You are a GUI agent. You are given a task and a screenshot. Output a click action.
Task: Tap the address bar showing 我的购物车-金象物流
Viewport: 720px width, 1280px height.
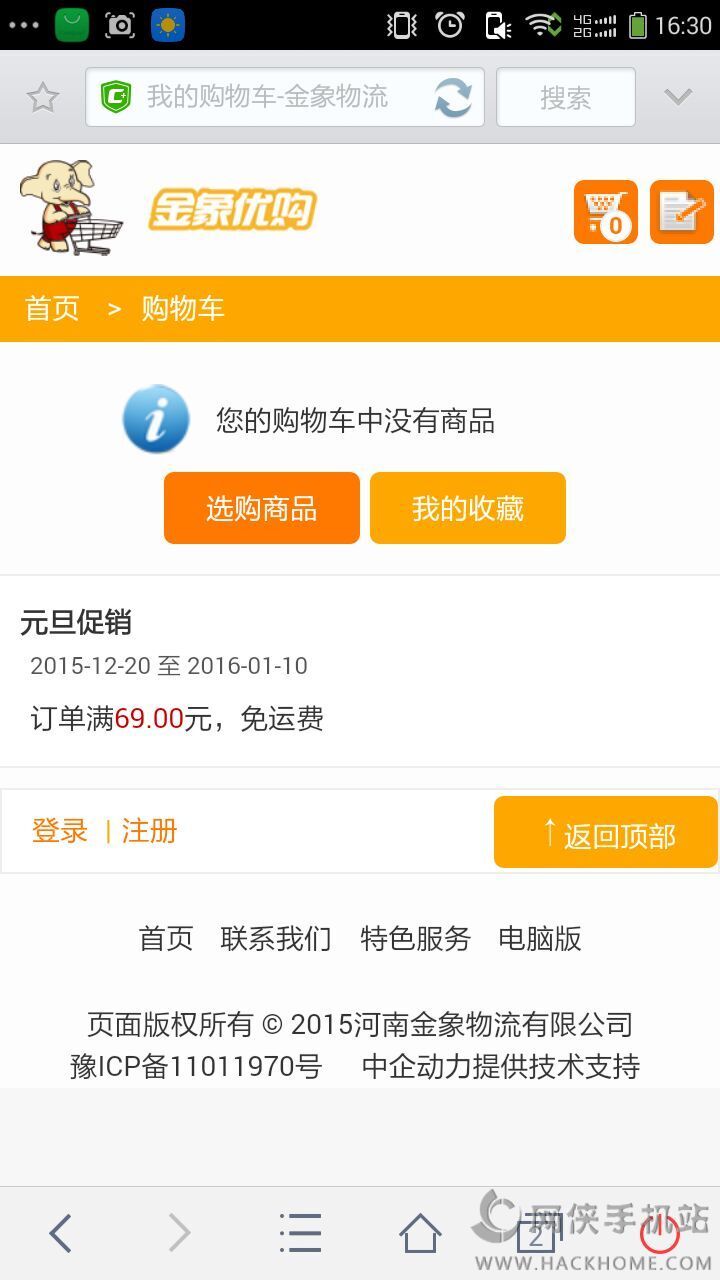tap(266, 97)
